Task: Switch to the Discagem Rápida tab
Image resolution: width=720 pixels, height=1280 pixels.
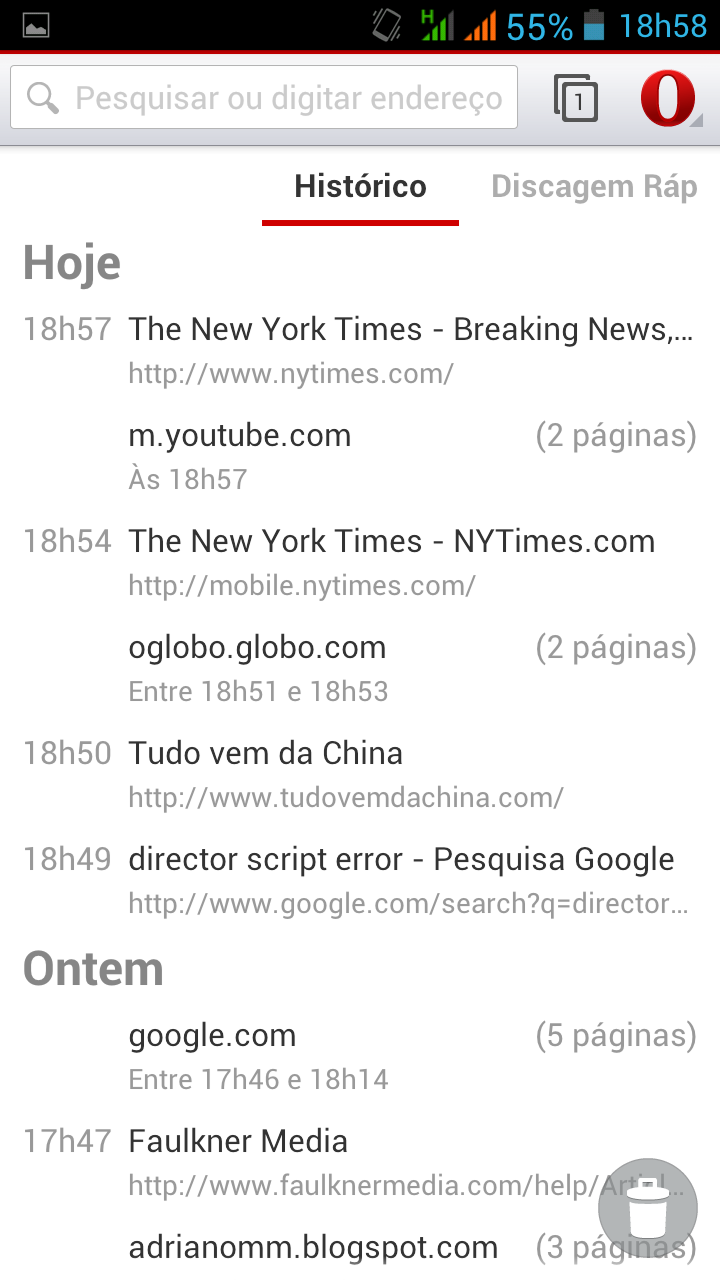Action: click(594, 187)
